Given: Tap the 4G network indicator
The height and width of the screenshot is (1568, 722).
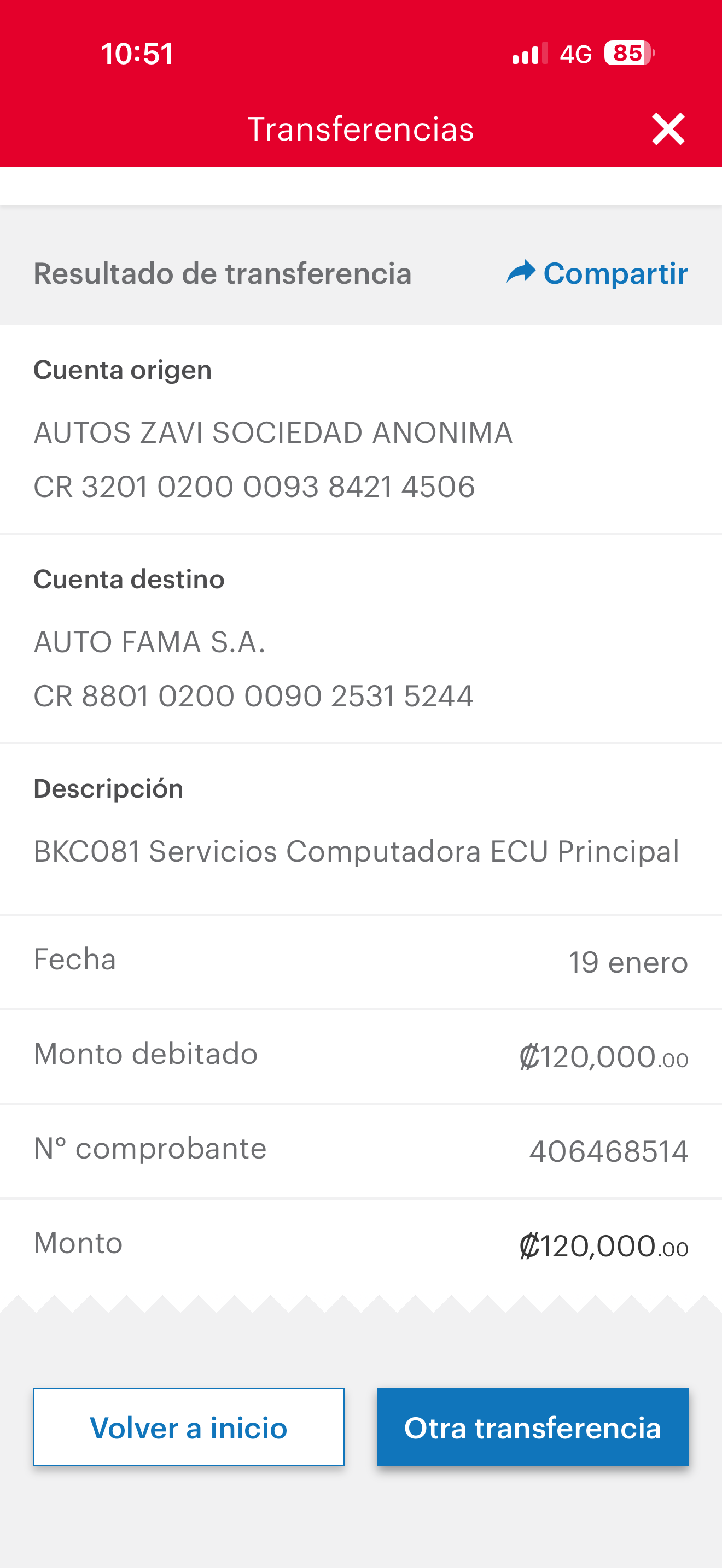Looking at the screenshot, I should [x=575, y=54].
